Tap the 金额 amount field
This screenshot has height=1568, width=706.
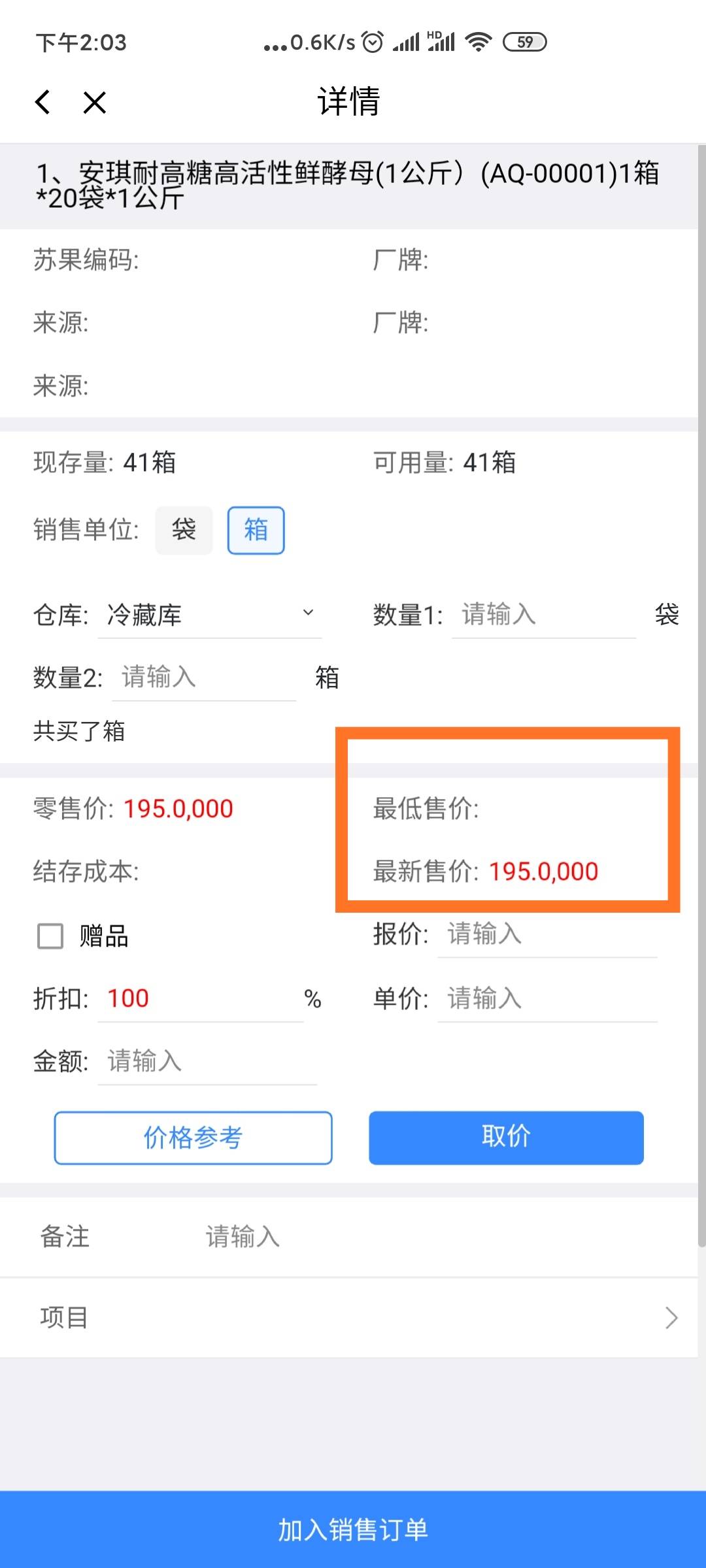tap(207, 1062)
